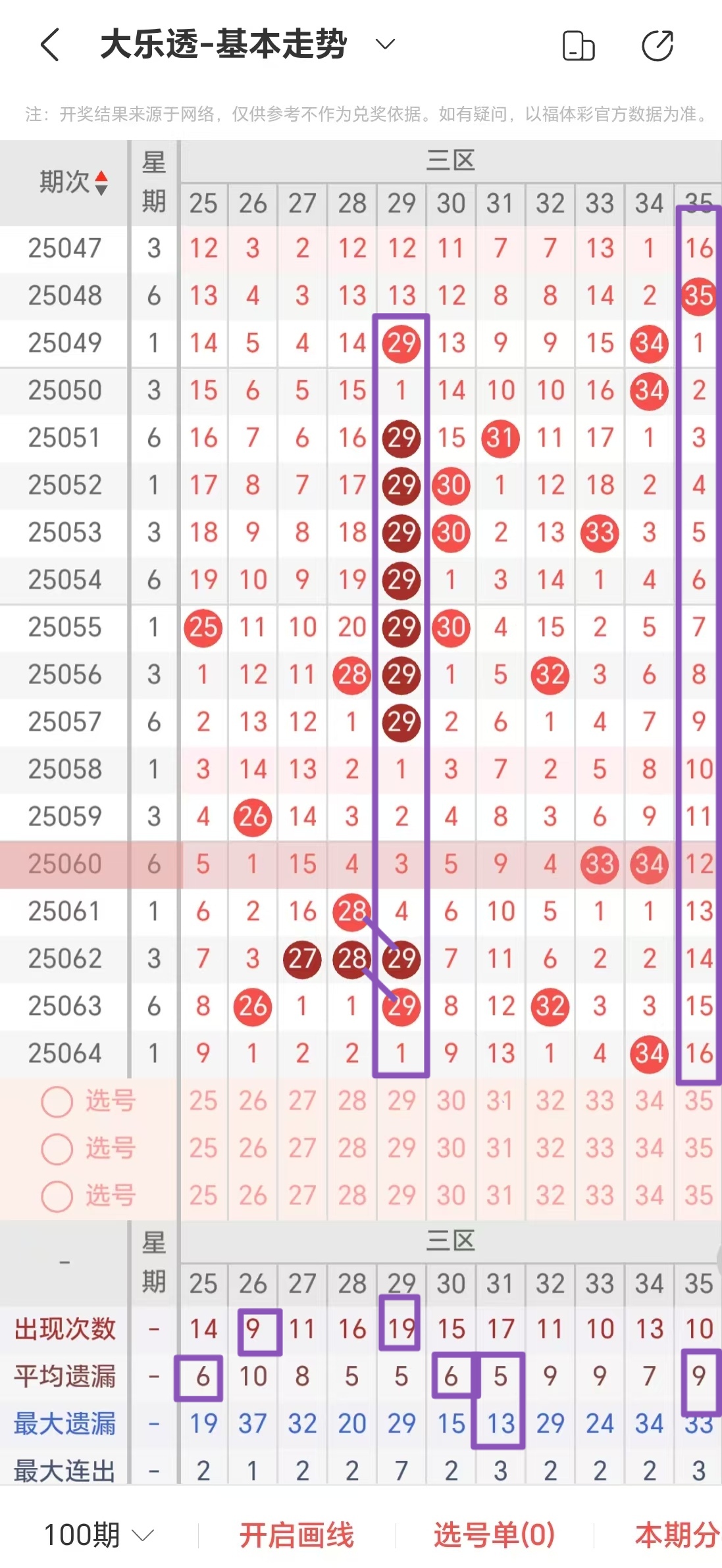Open 选号单(0) selection list
The width and height of the screenshot is (722, 1568).
(494, 1535)
